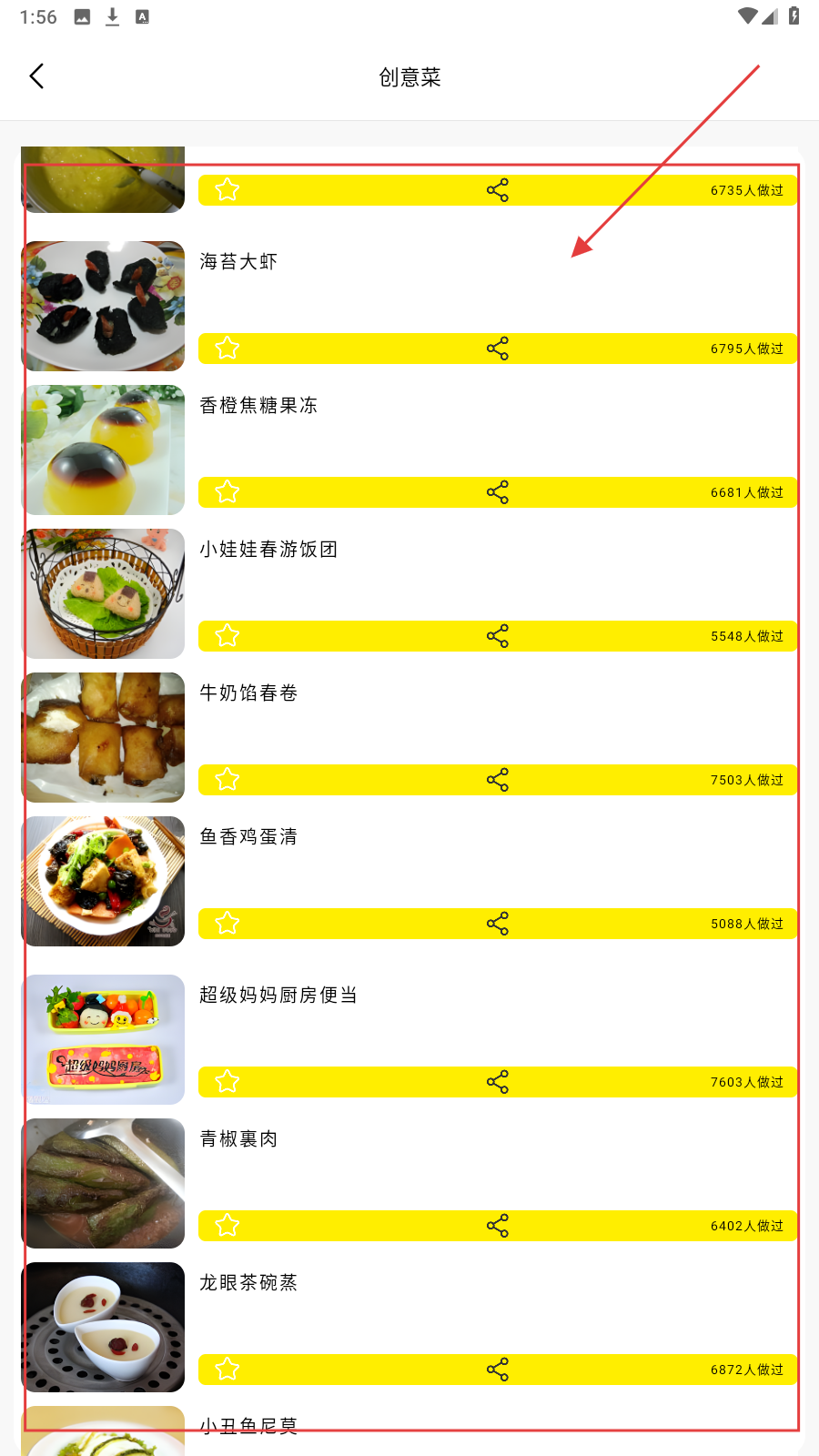Open the 牛奶馅春卷 recipe photo
Screen dimensions: 819x1456
coord(104,737)
